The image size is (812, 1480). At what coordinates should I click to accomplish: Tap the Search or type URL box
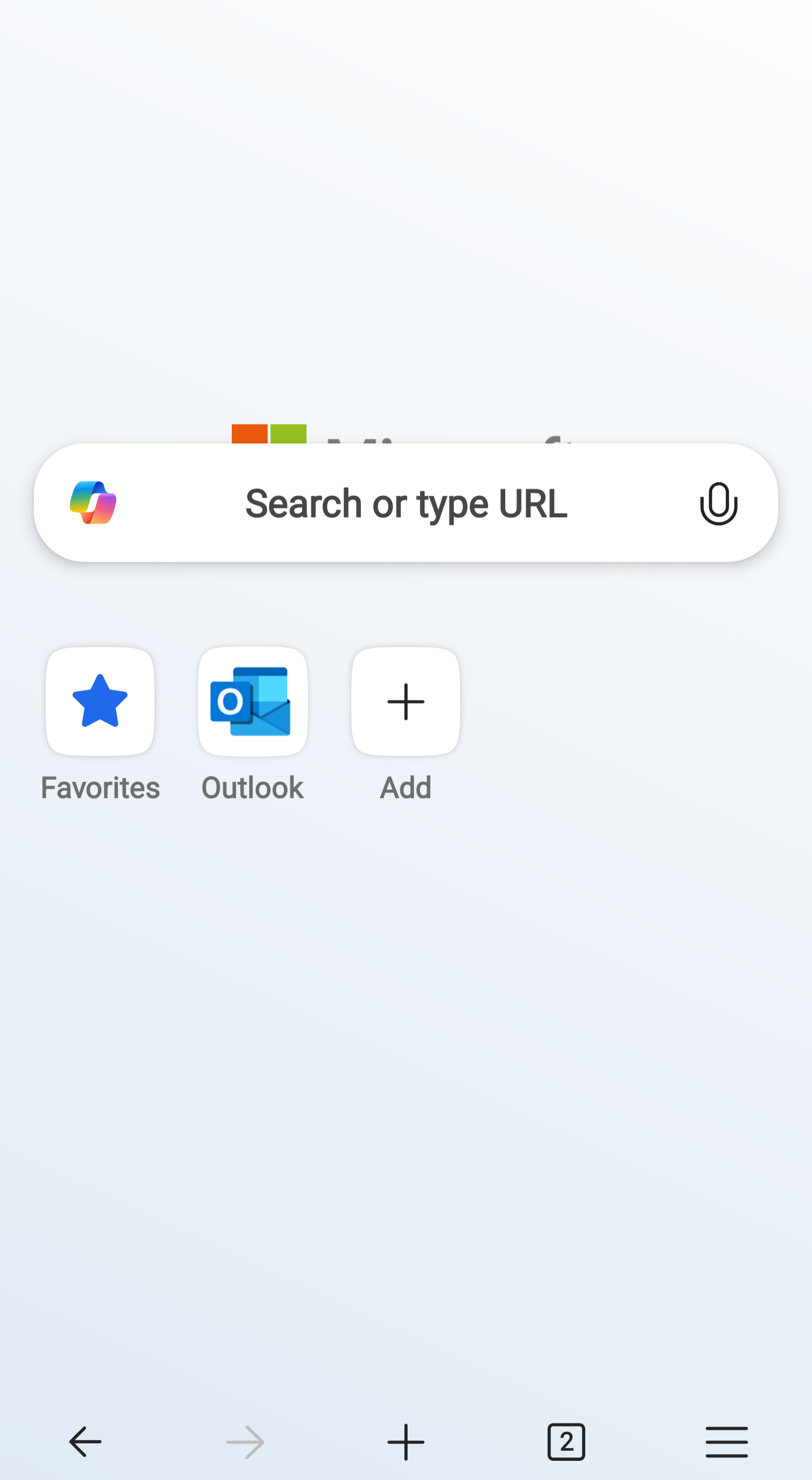coord(406,503)
